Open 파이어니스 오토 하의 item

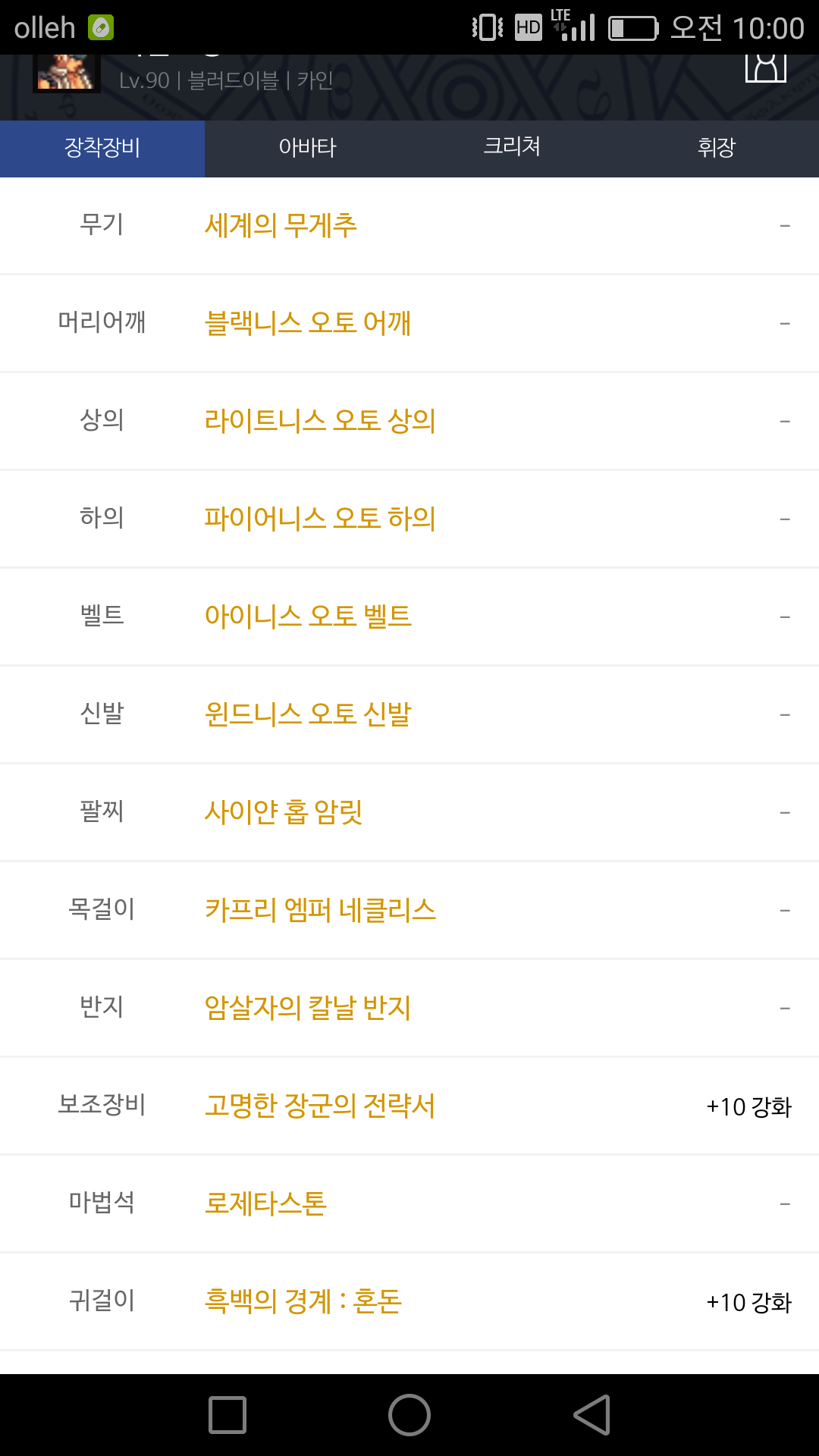point(319,519)
